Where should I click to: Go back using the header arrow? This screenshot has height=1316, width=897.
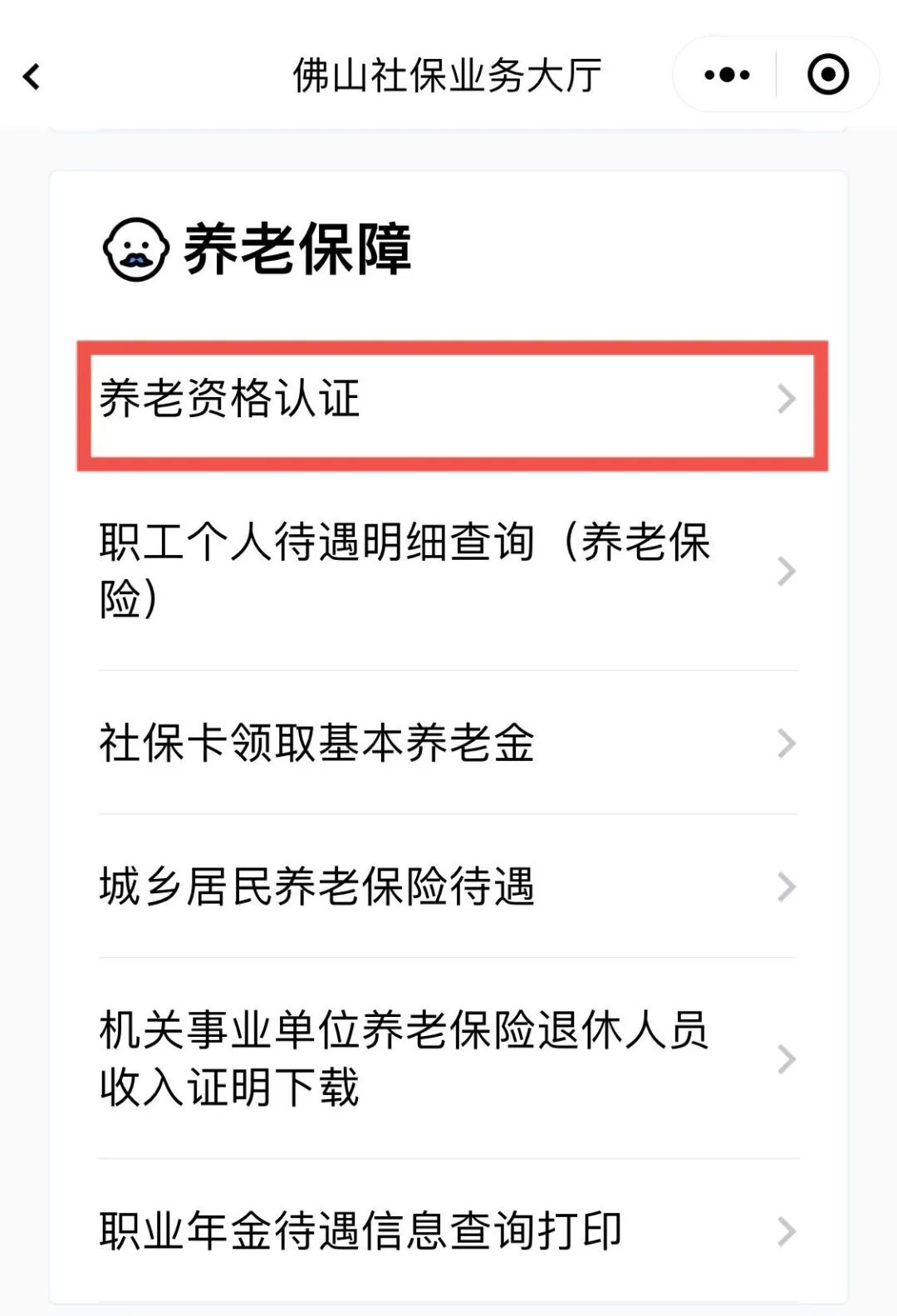[32, 76]
